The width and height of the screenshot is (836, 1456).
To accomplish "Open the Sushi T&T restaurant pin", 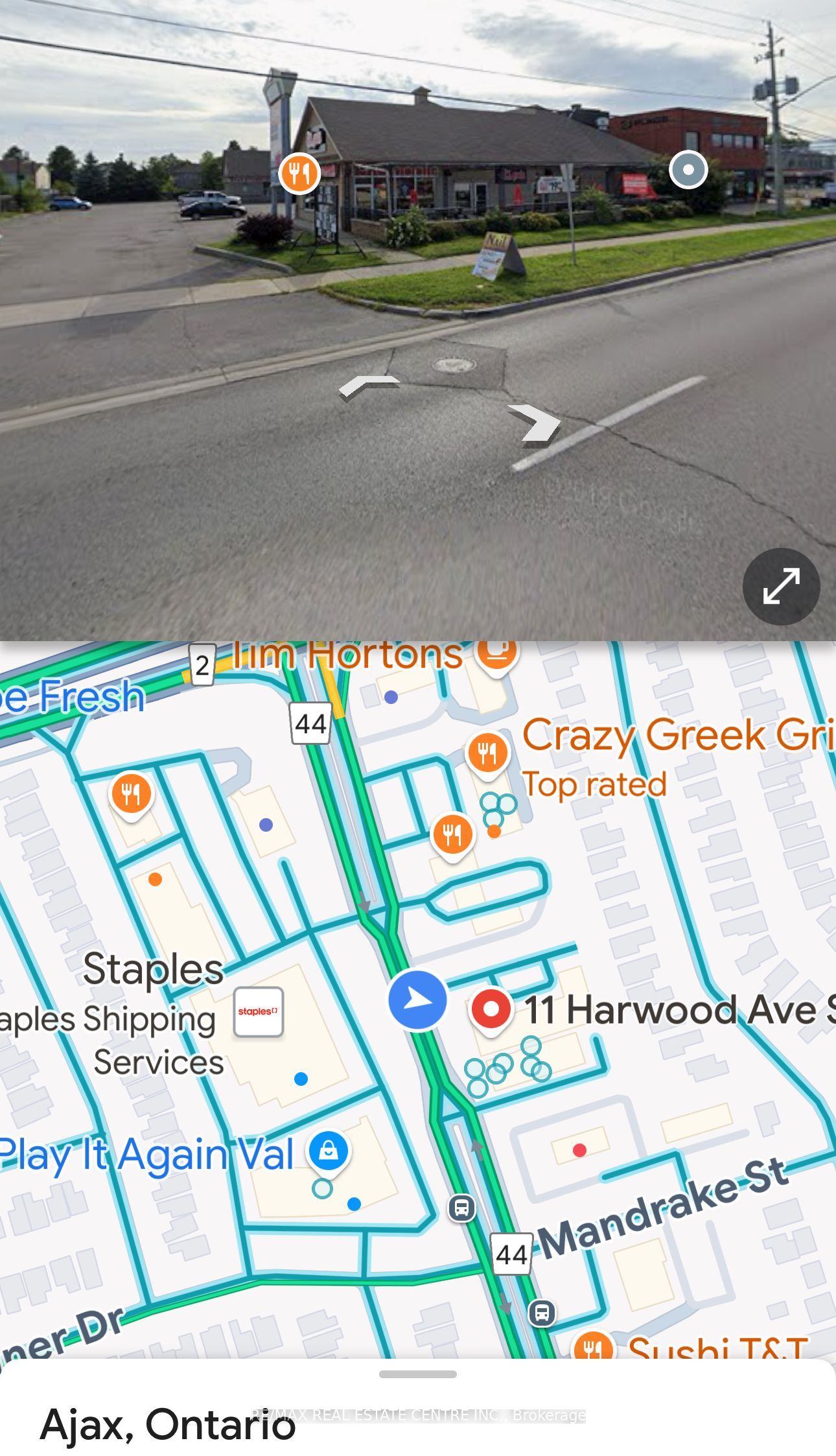I will click(x=593, y=1347).
